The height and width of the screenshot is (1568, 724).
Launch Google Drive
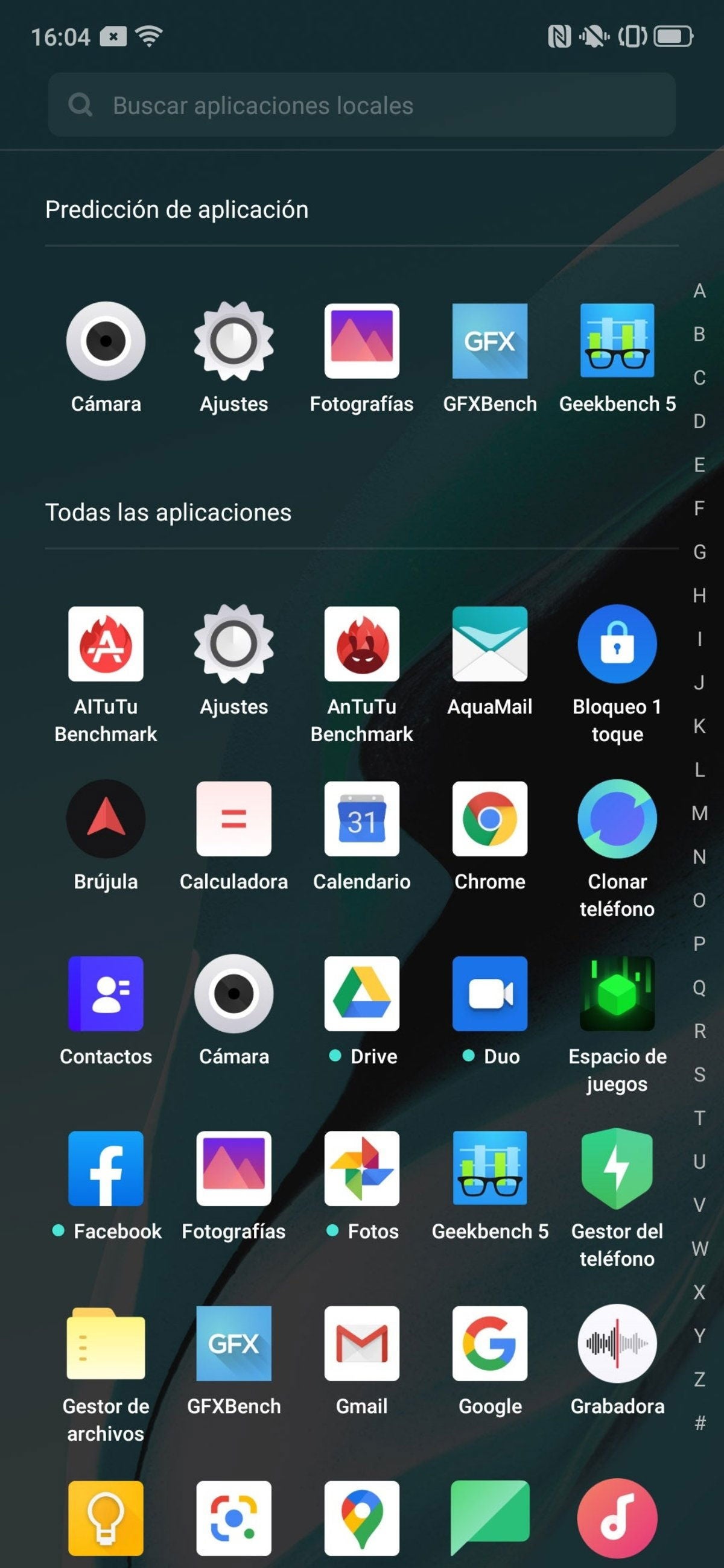[x=361, y=993]
